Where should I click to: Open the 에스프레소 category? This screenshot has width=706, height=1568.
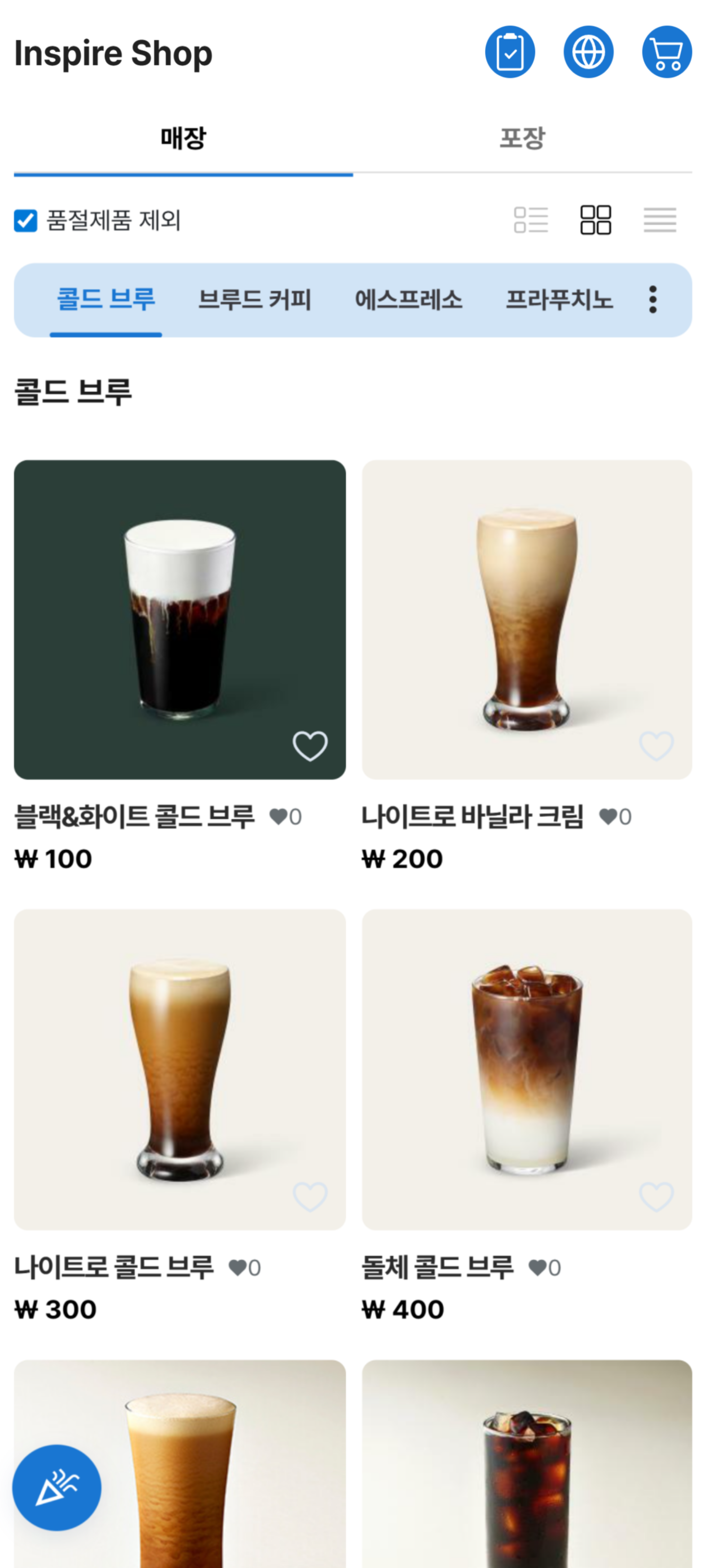[408, 300]
